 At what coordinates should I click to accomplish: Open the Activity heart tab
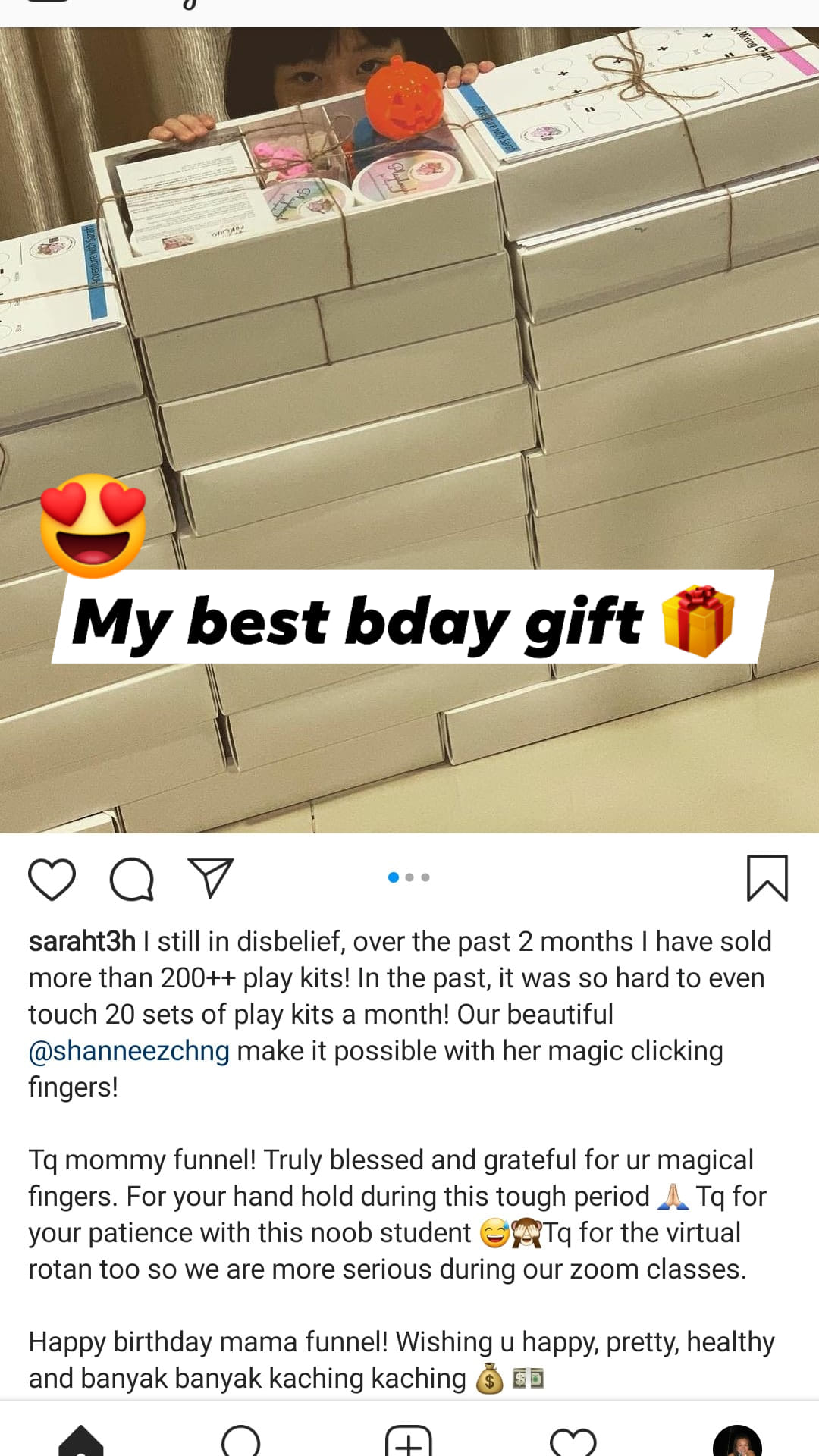(x=573, y=1441)
